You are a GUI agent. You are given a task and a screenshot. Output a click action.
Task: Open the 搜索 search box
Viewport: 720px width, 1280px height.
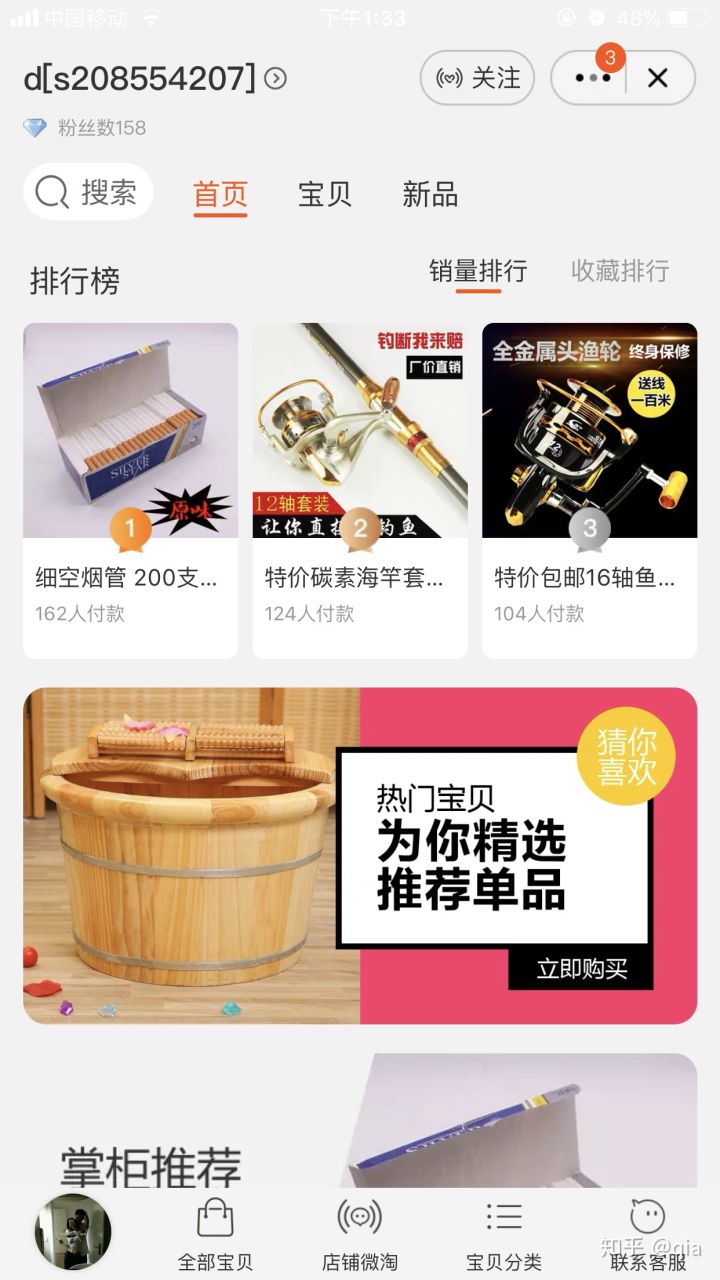88,192
